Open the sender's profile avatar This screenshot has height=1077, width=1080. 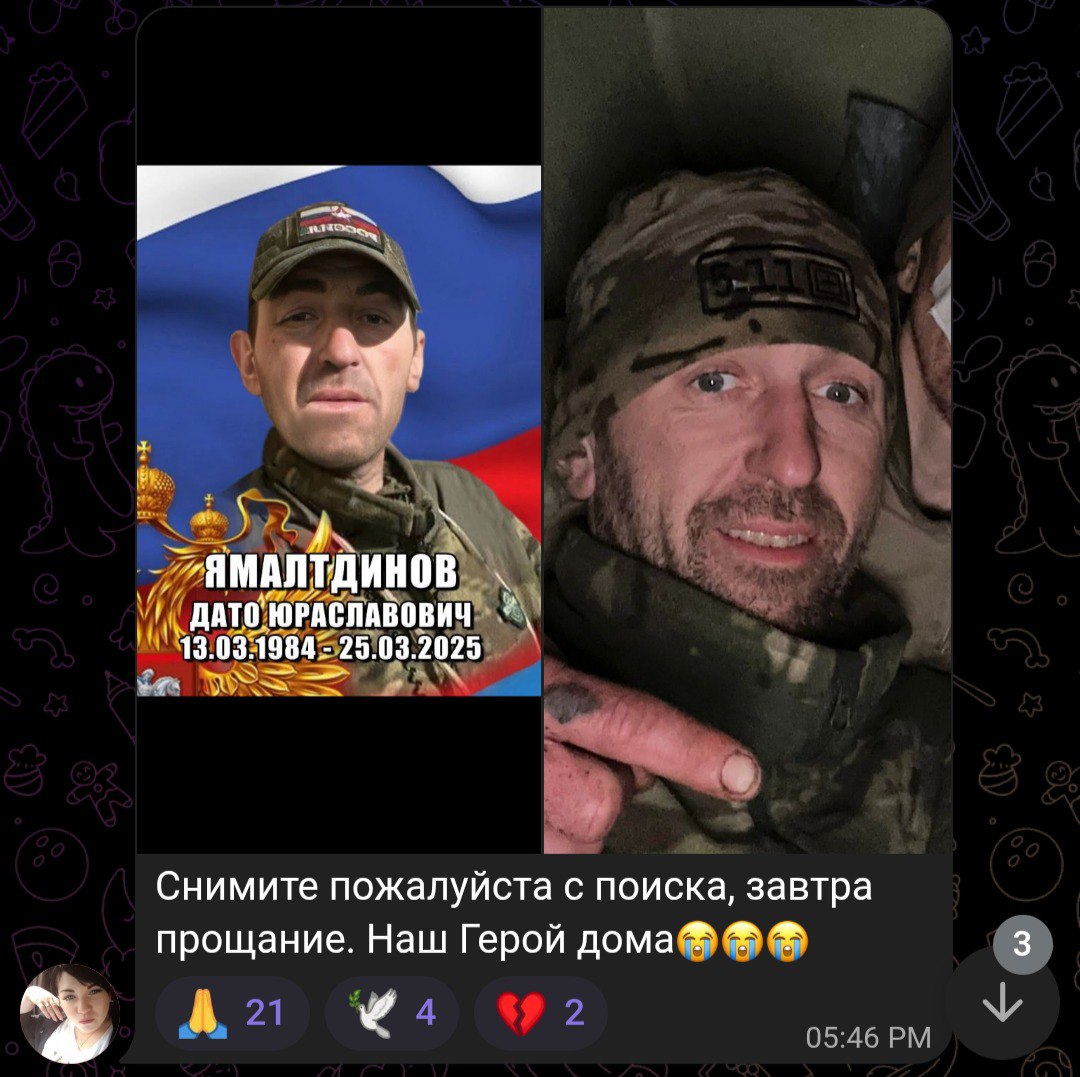coord(70,1013)
